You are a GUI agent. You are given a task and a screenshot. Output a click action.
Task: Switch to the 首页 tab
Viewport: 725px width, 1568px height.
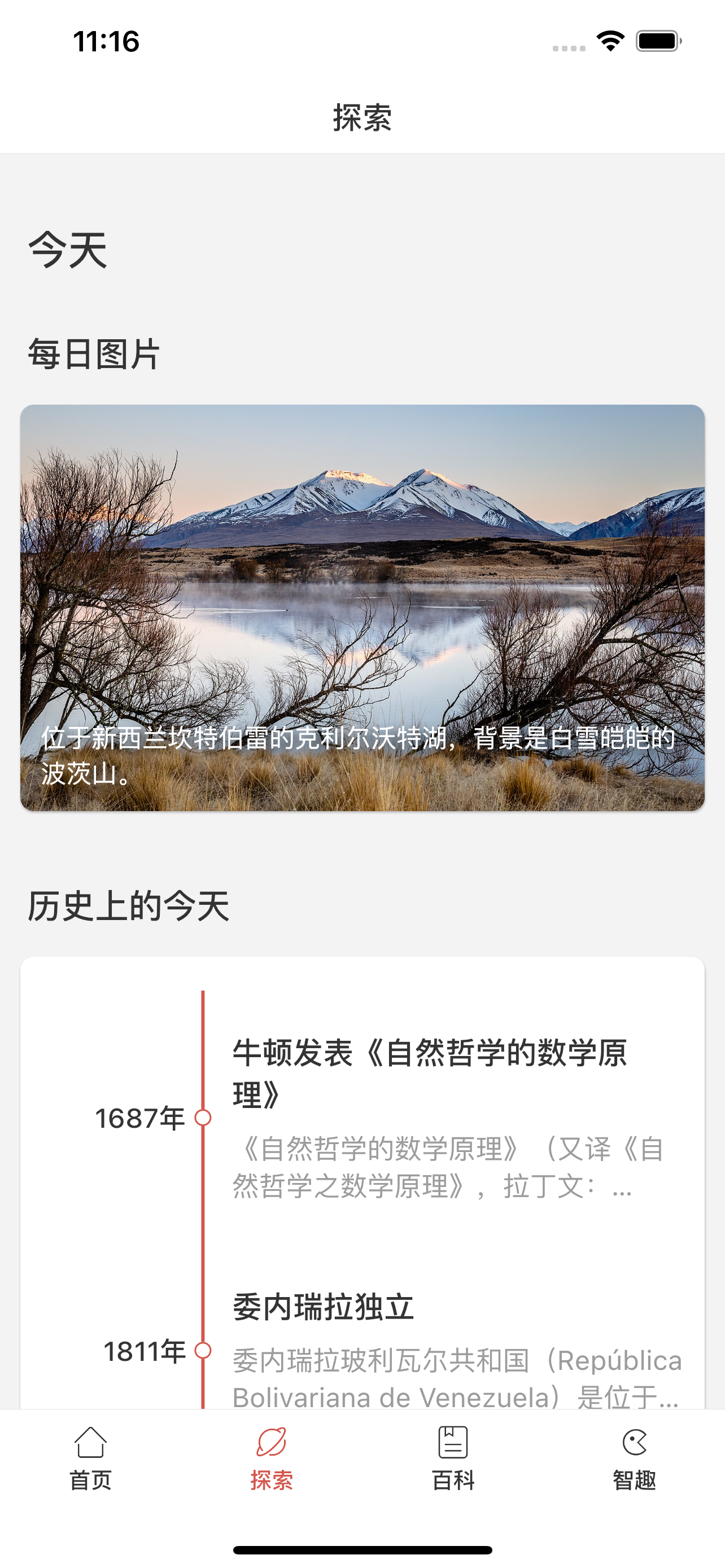coord(91,1457)
